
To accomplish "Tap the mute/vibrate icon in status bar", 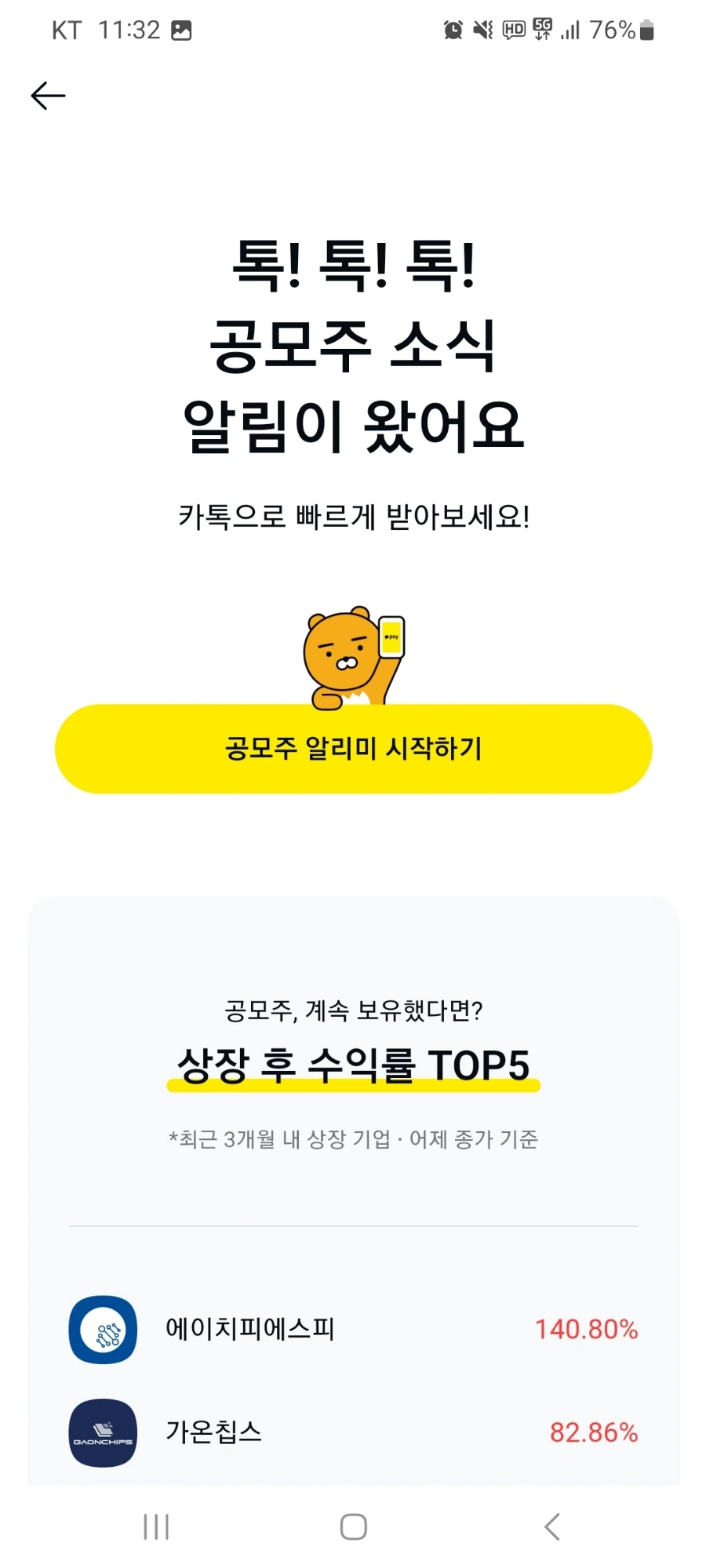I will [483, 28].
